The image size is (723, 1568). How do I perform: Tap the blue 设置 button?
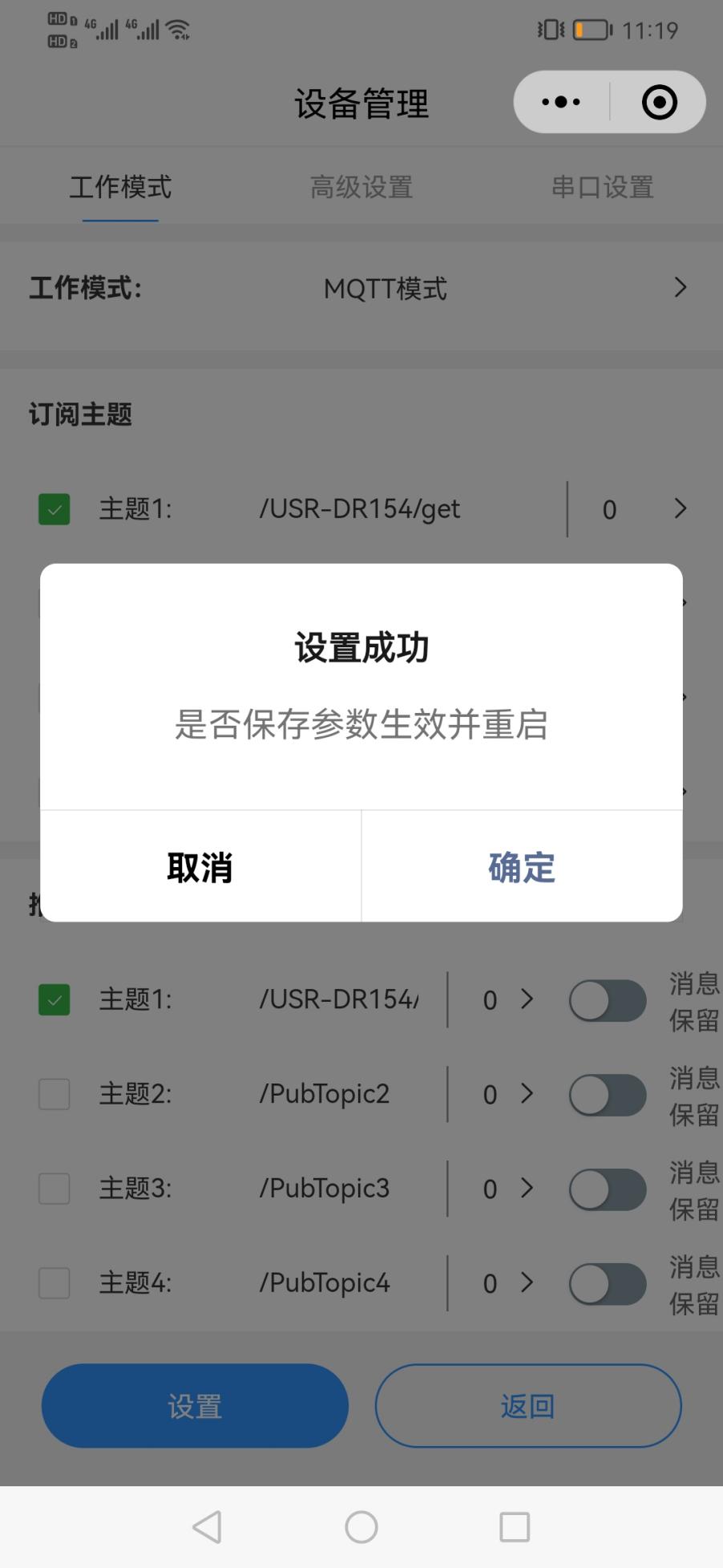point(195,1406)
